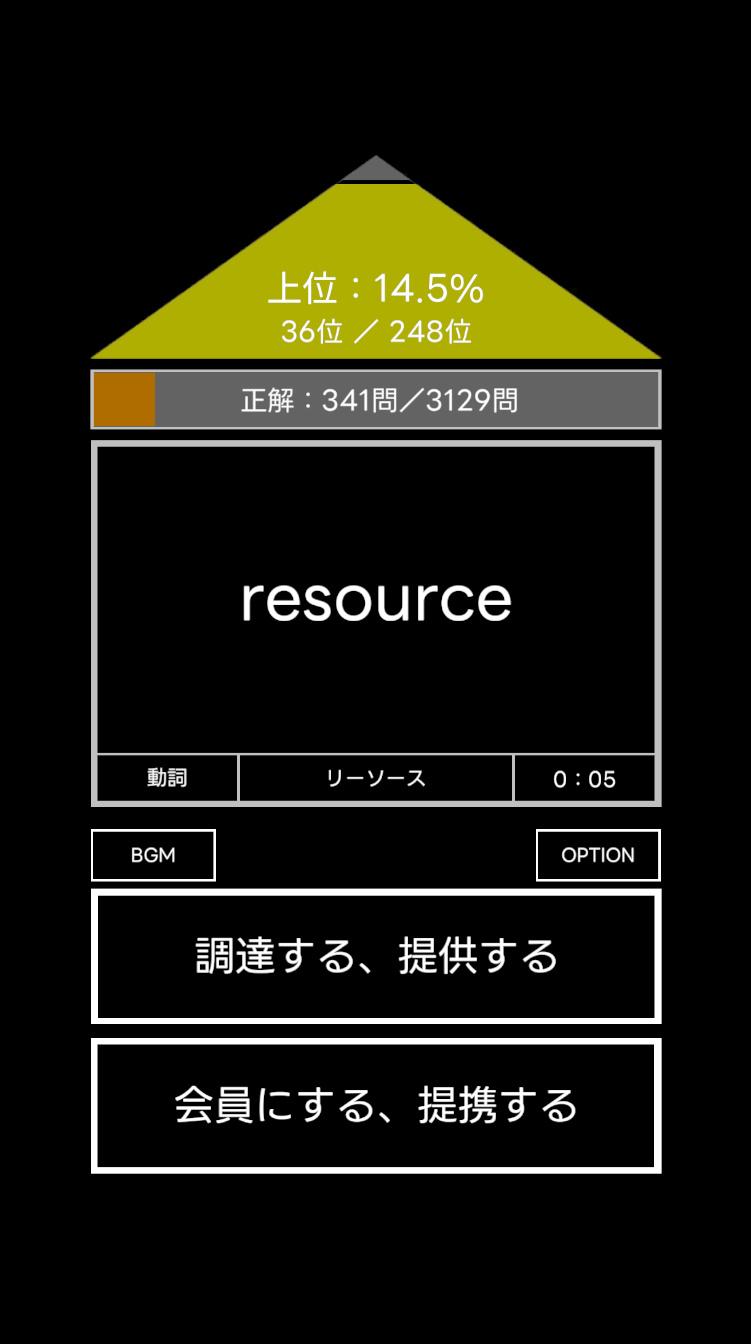Tap the BGM button

153,855
